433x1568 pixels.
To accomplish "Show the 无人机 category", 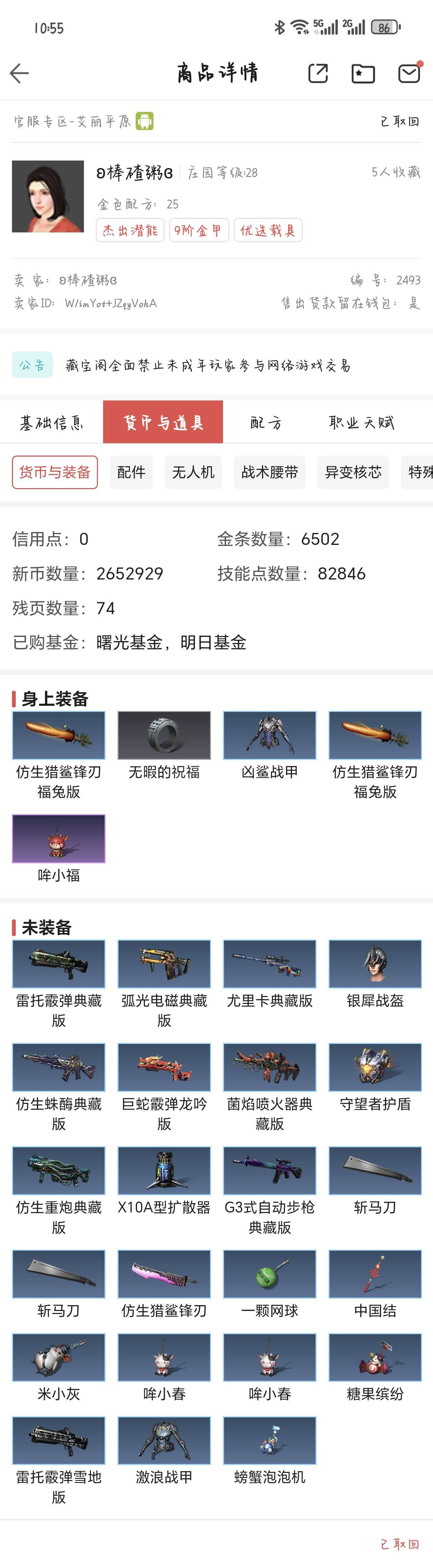I will pos(193,472).
